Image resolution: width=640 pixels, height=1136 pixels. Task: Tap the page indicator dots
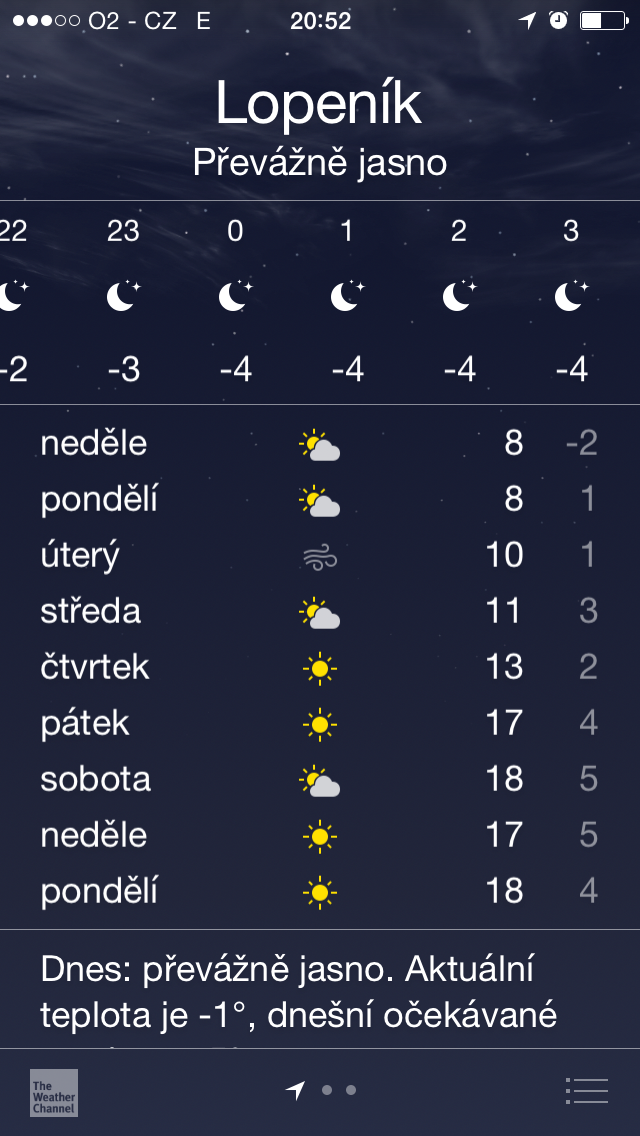(x=320, y=1090)
